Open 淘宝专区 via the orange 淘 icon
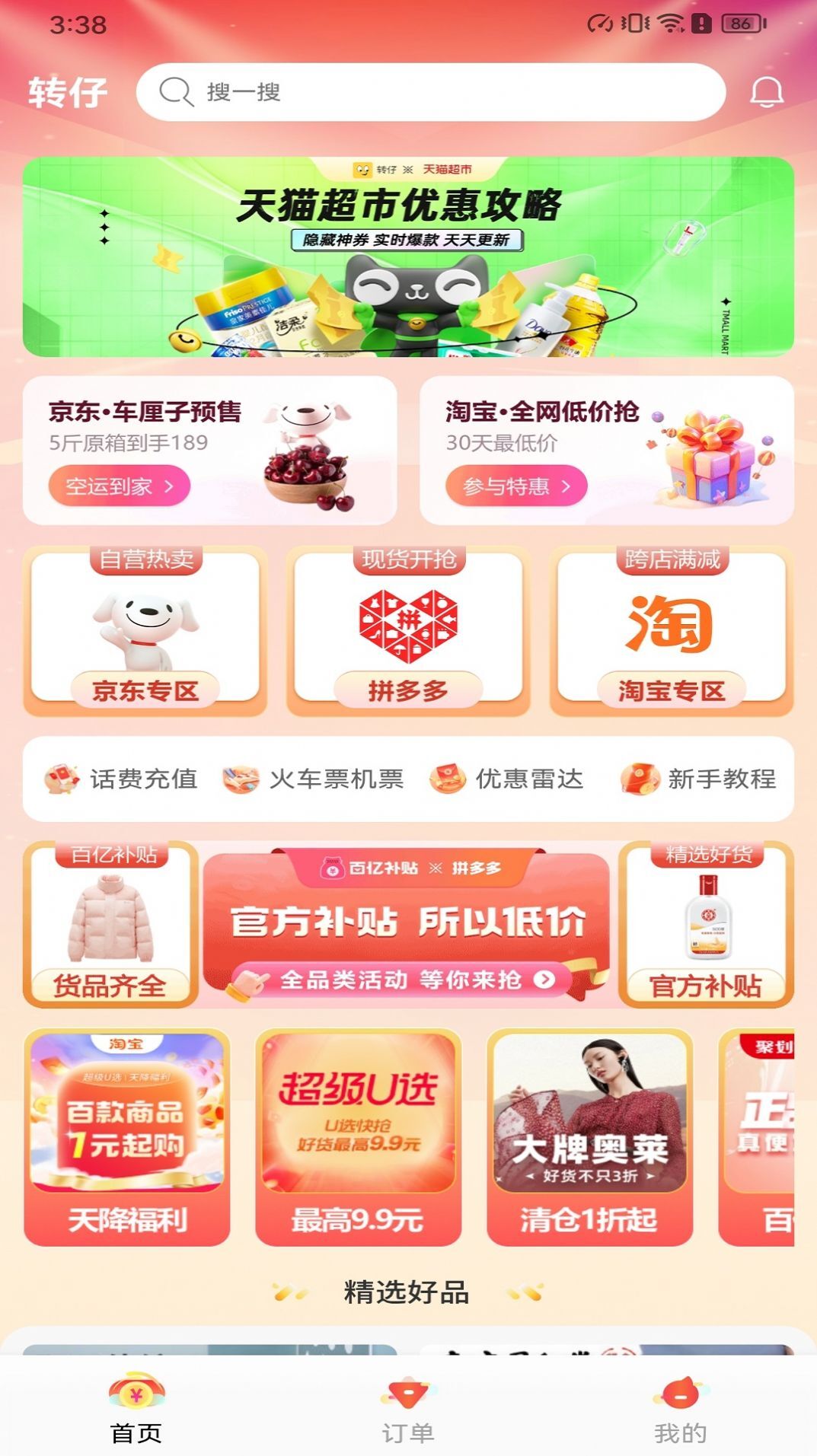 [x=673, y=624]
